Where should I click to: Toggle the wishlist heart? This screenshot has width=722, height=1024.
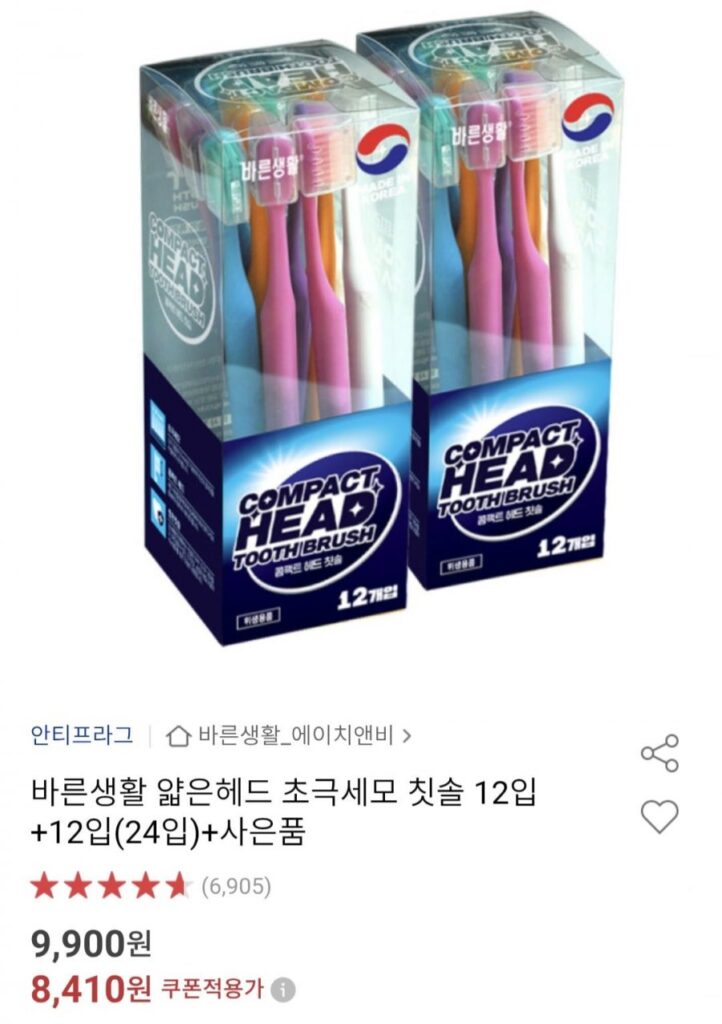click(660, 815)
